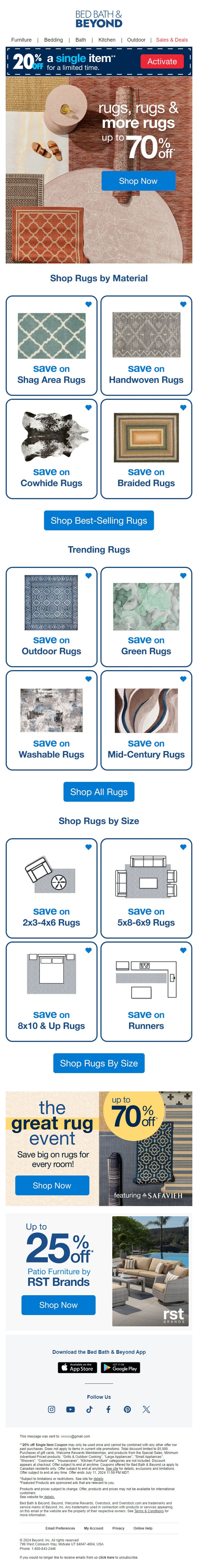
Task: Activate the 20% off coupon
Action: 162,61
